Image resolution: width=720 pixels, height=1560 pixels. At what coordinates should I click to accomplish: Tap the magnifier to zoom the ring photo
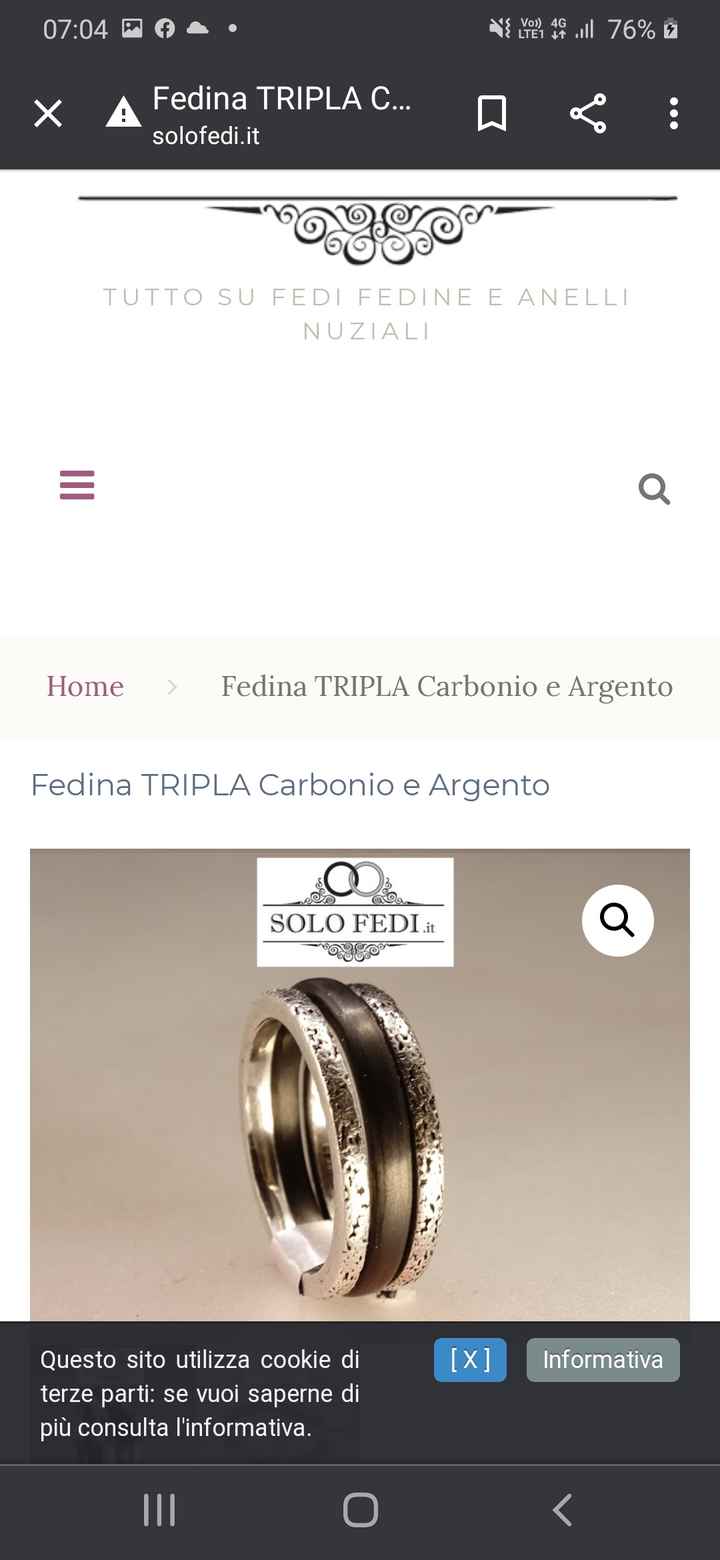[617, 920]
